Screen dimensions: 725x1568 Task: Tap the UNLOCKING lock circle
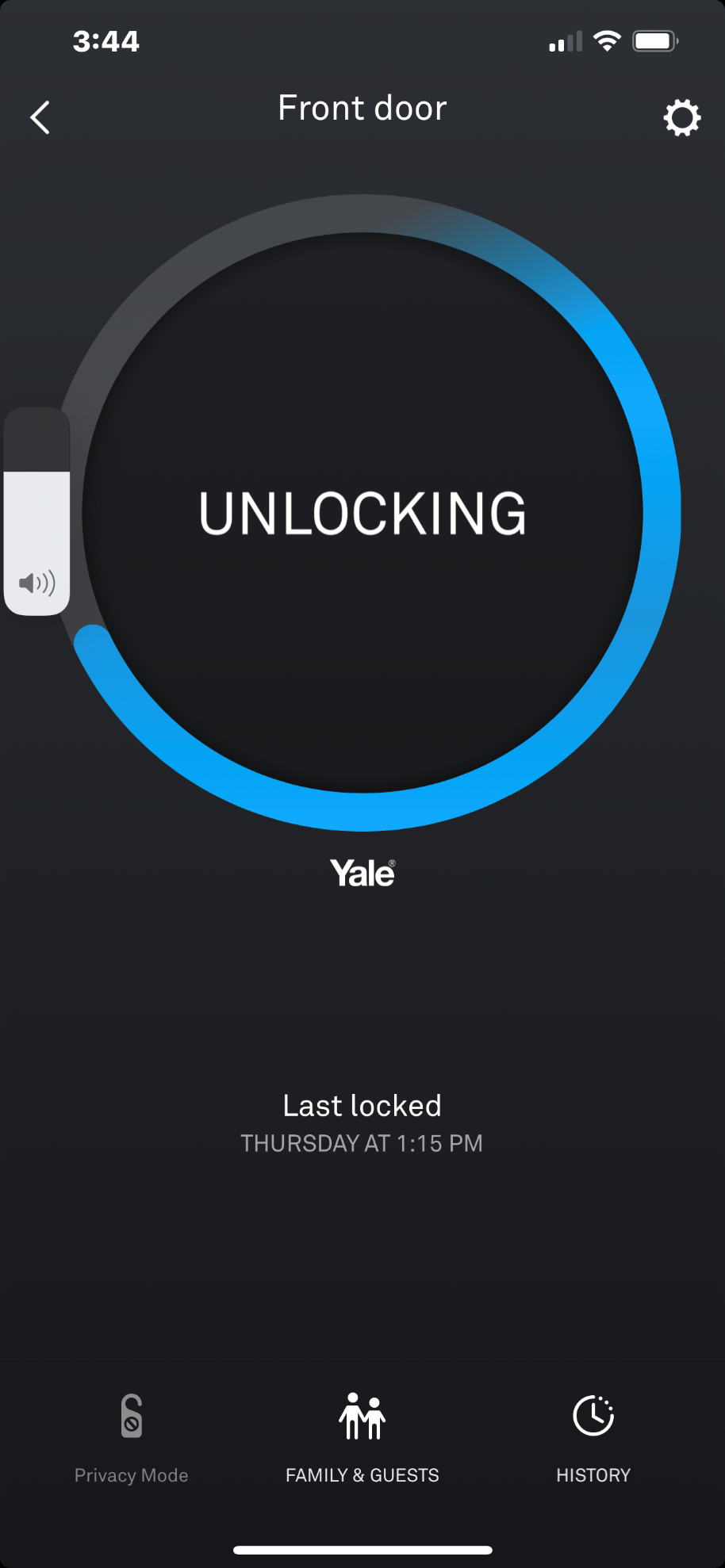coord(362,513)
